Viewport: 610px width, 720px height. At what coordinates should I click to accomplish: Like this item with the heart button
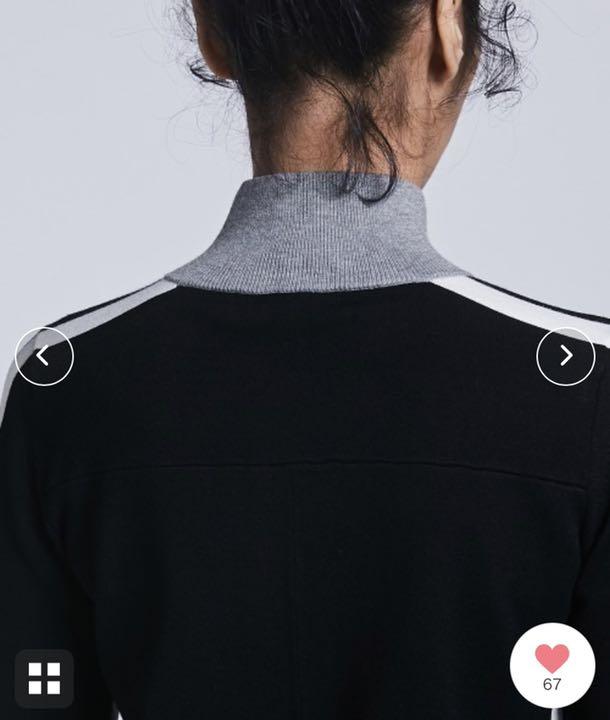pos(552,661)
